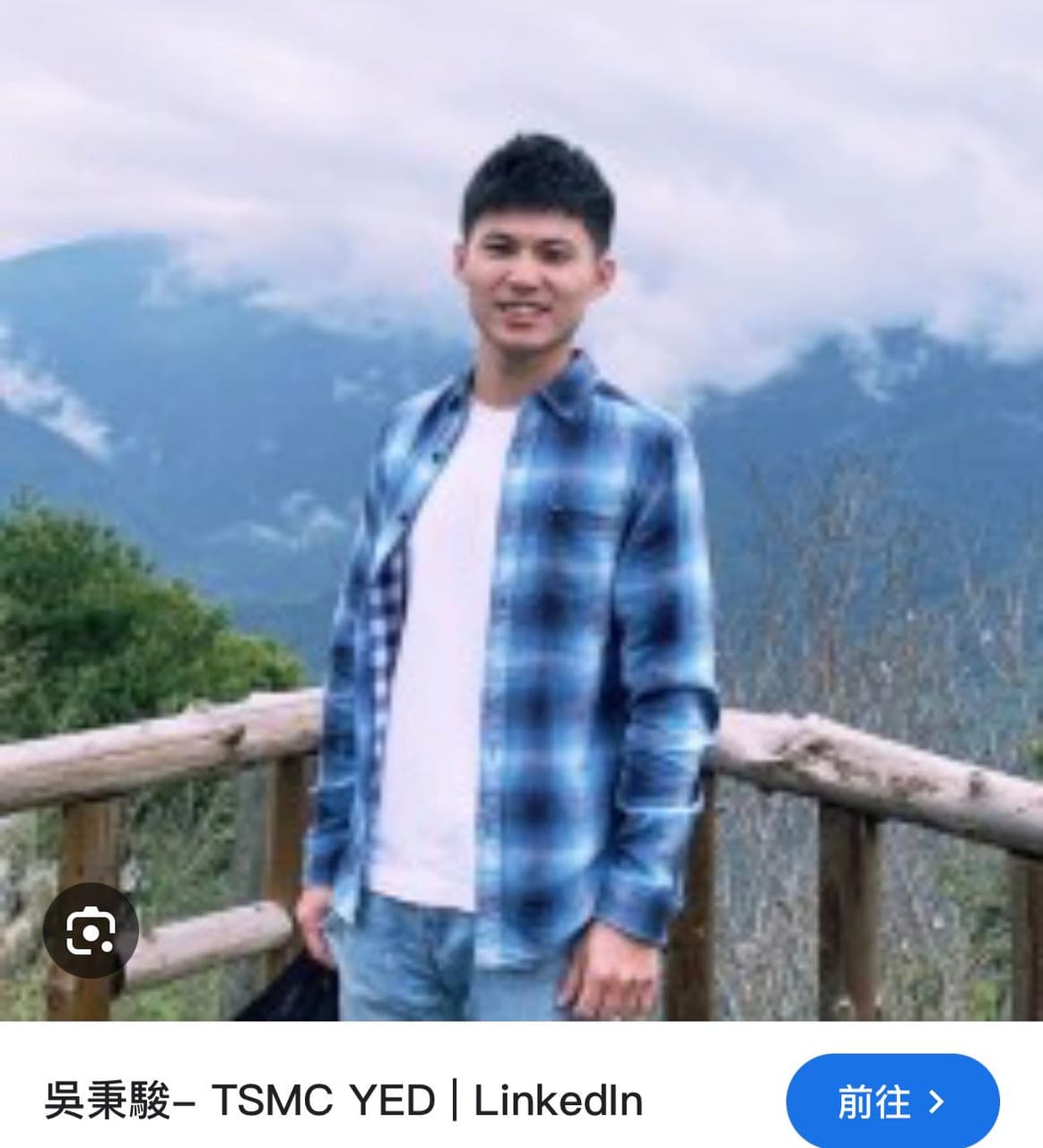Open the image result photo
This screenshot has height=1148, width=1043.
[520, 509]
